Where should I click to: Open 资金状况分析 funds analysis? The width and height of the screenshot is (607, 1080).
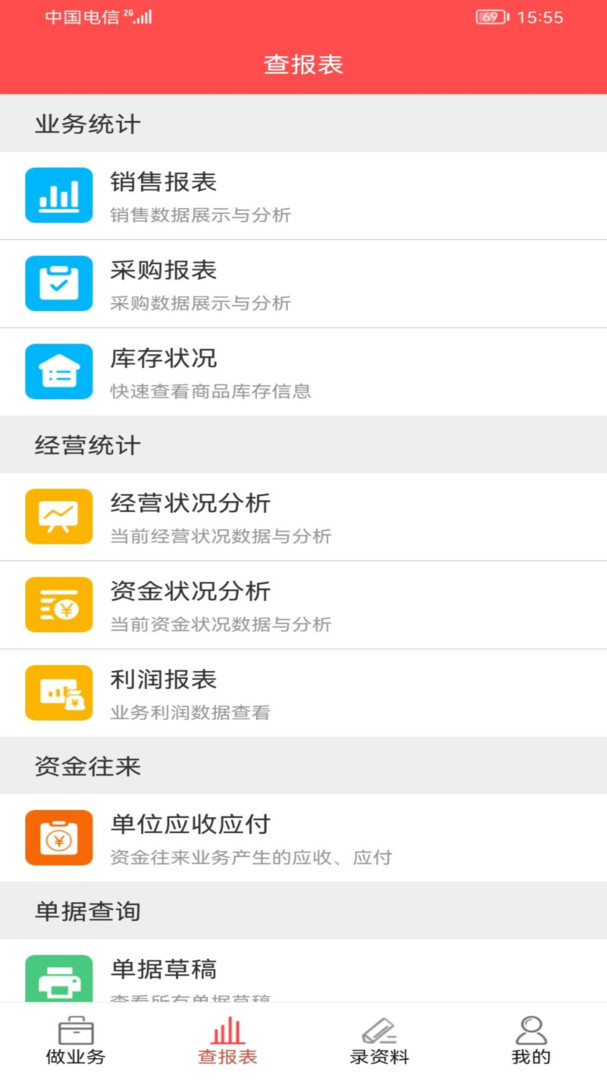point(303,605)
